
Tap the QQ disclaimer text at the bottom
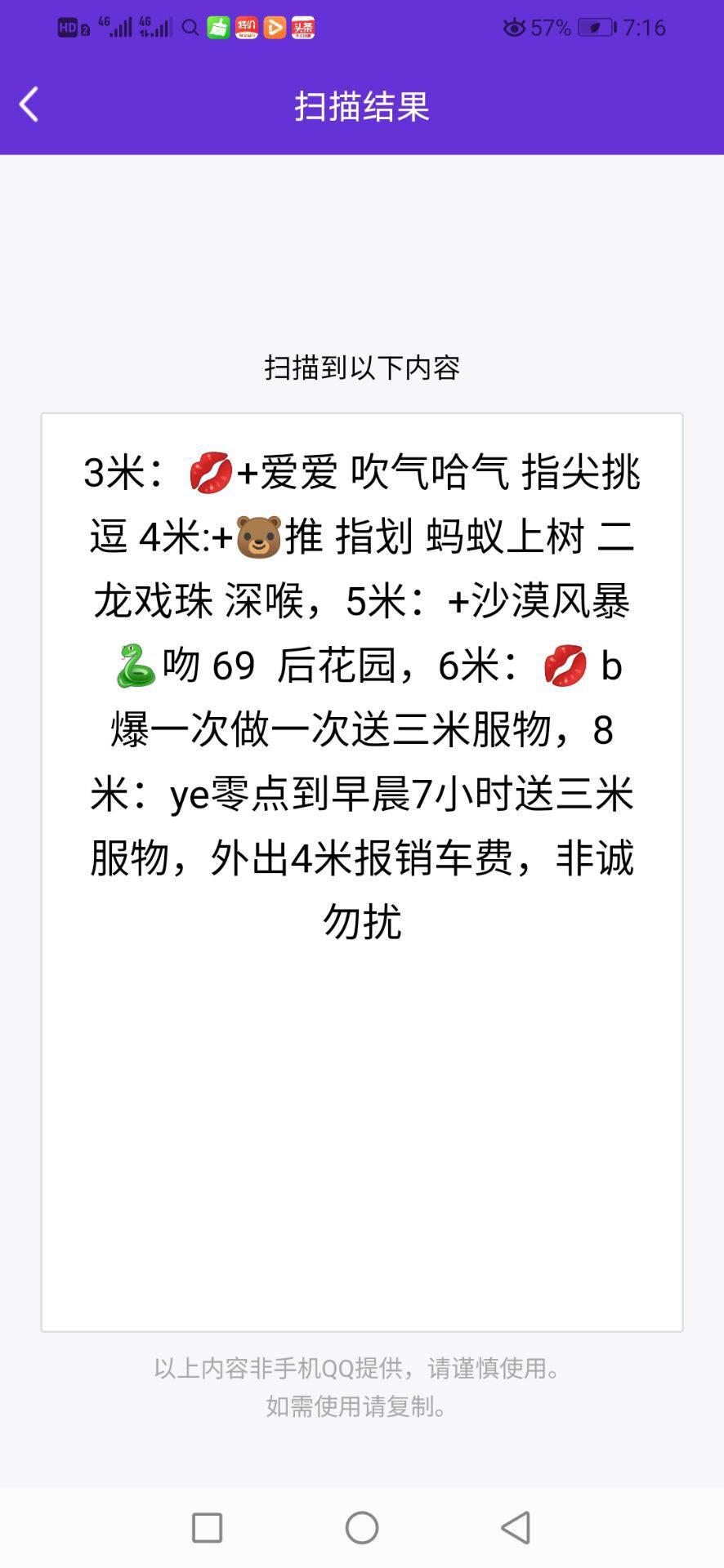(362, 1388)
